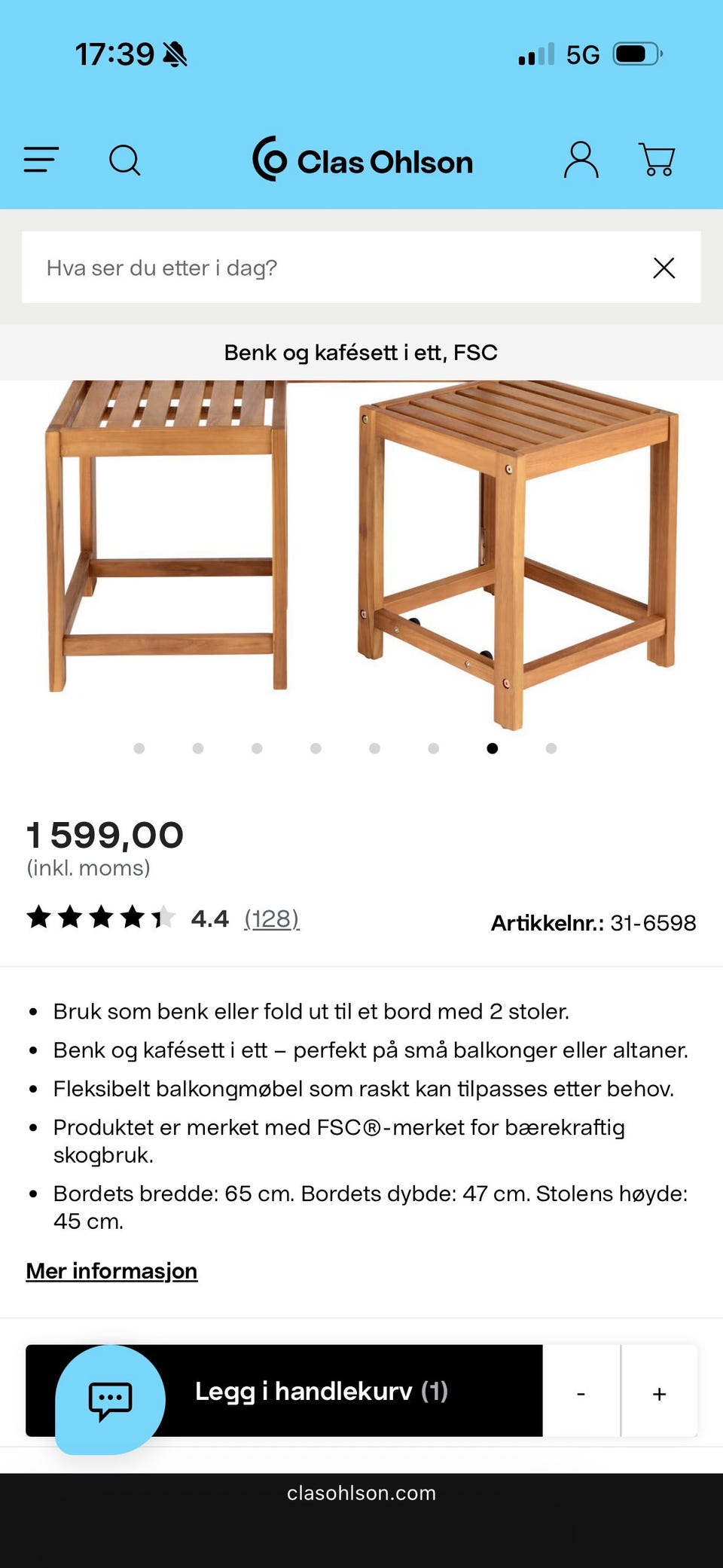Select the last carousel dot
Viewport: 723px width, 1568px height.
click(551, 748)
